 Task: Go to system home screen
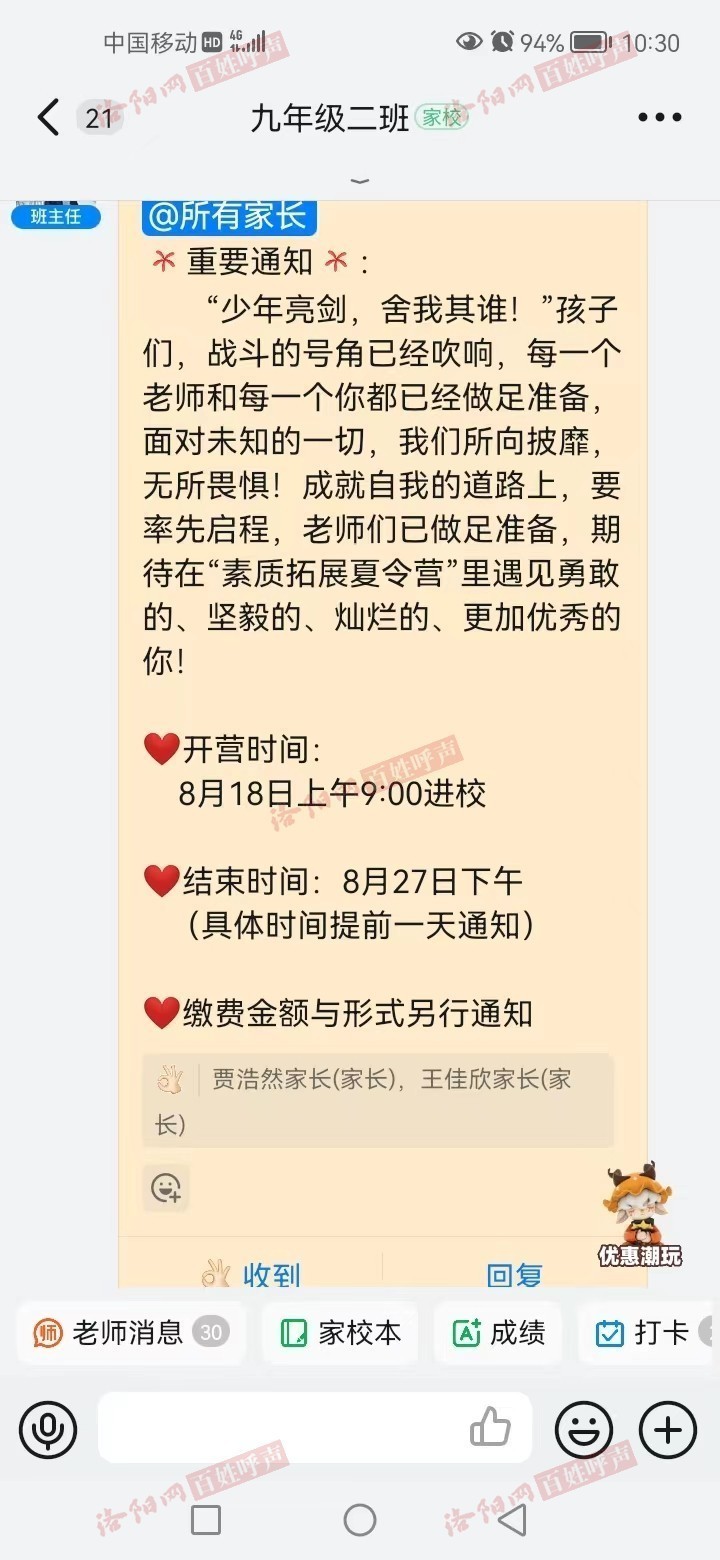[x=360, y=1520]
